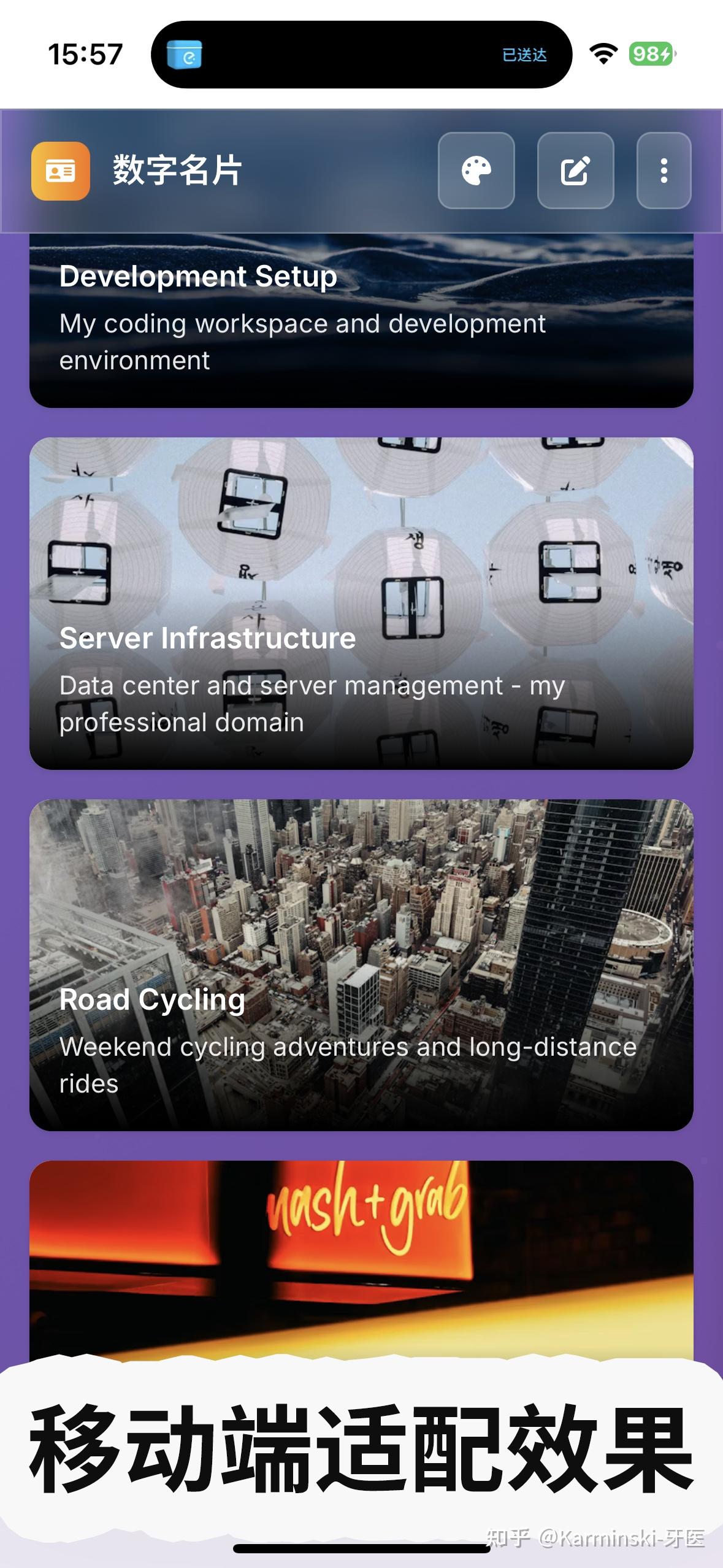
Task: View the Road Cycling card
Action: pyautogui.click(x=361, y=964)
